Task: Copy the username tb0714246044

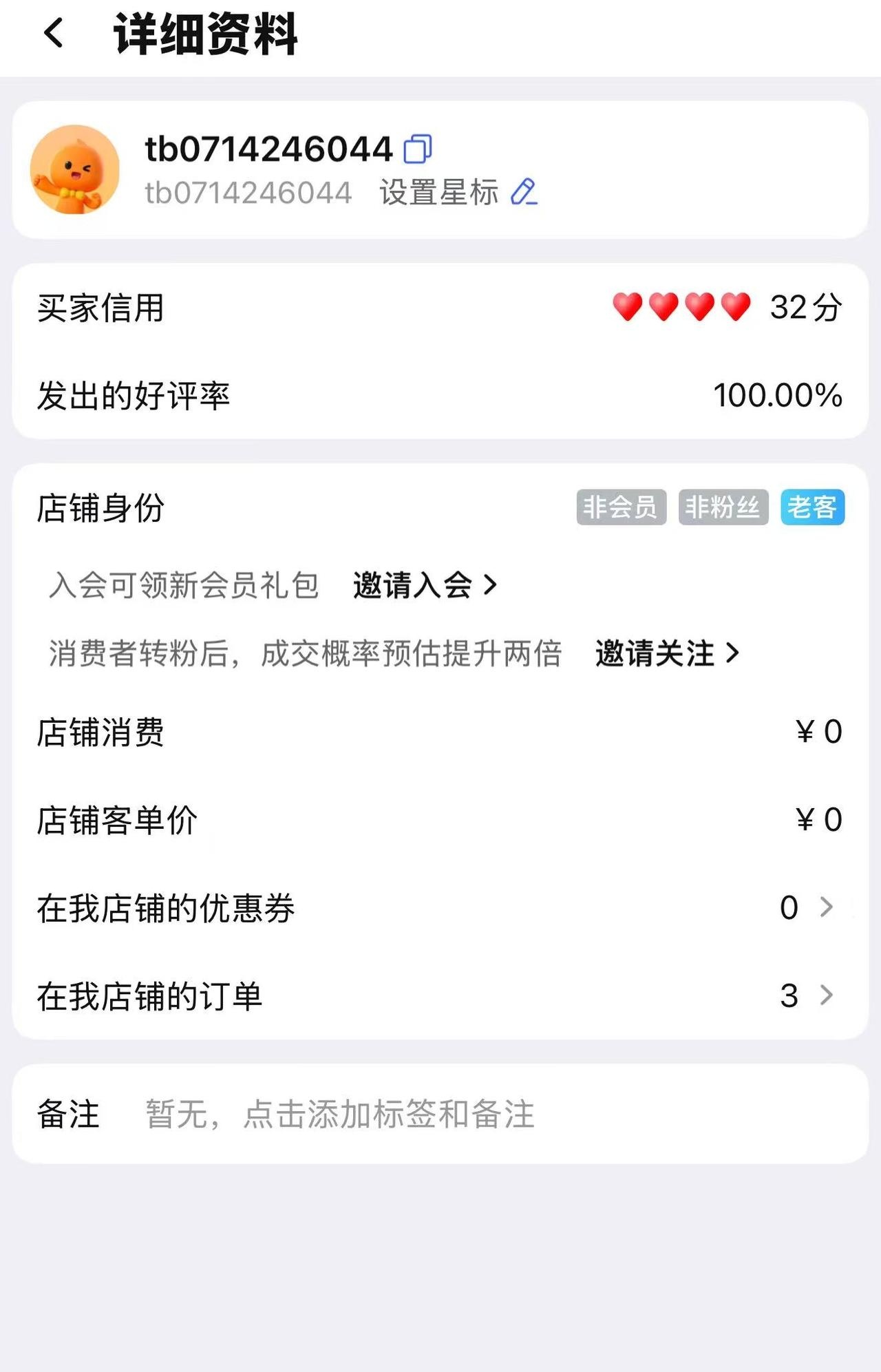Action: 417,149
